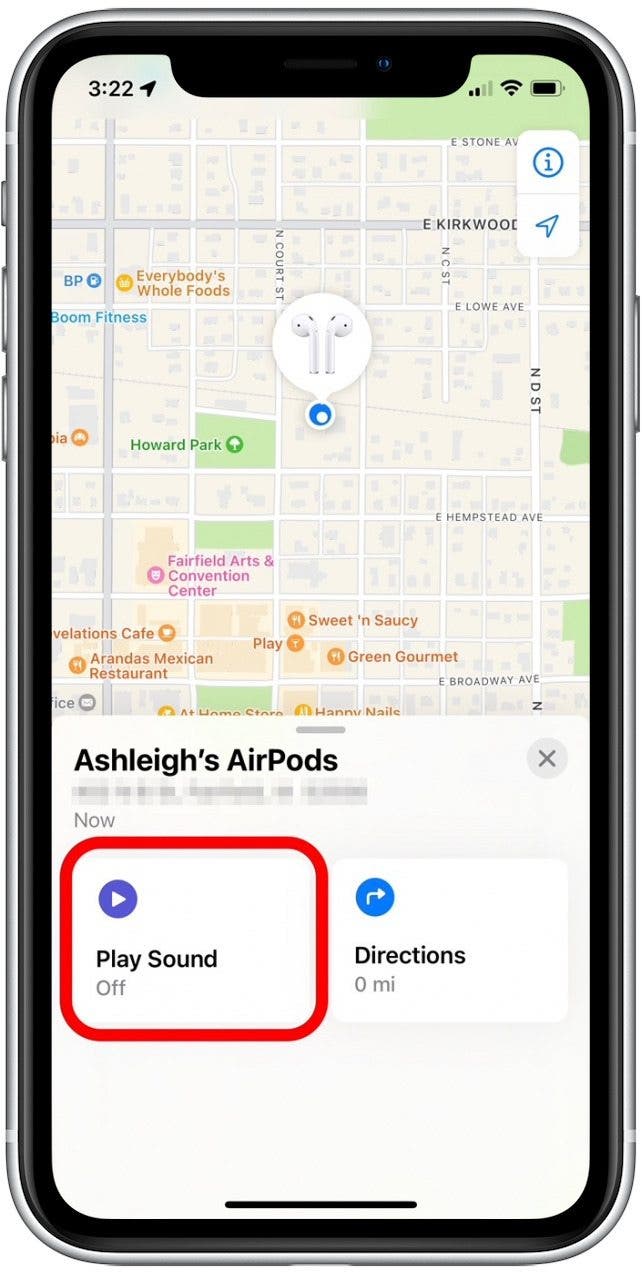Get Directions to the AirPods
The image size is (642, 1274).
click(449, 939)
